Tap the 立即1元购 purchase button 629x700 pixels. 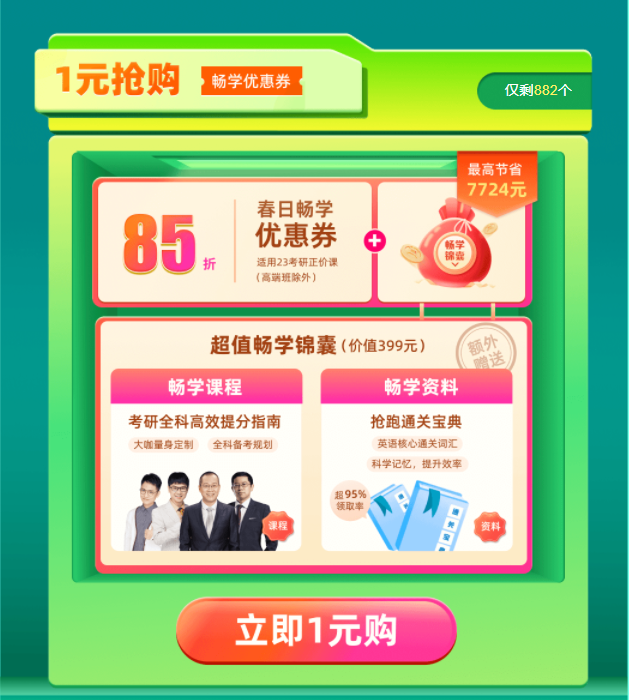click(x=316, y=631)
